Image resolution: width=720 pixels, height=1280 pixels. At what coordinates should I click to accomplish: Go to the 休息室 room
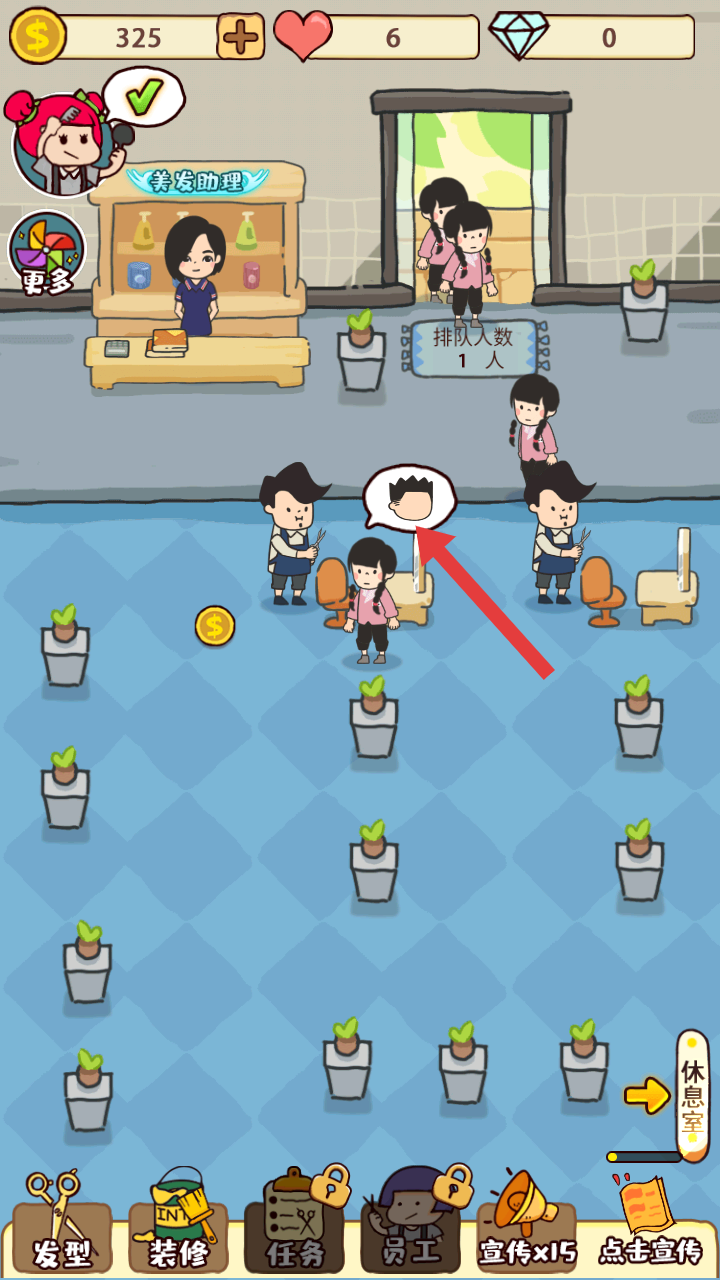(x=692, y=1095)
